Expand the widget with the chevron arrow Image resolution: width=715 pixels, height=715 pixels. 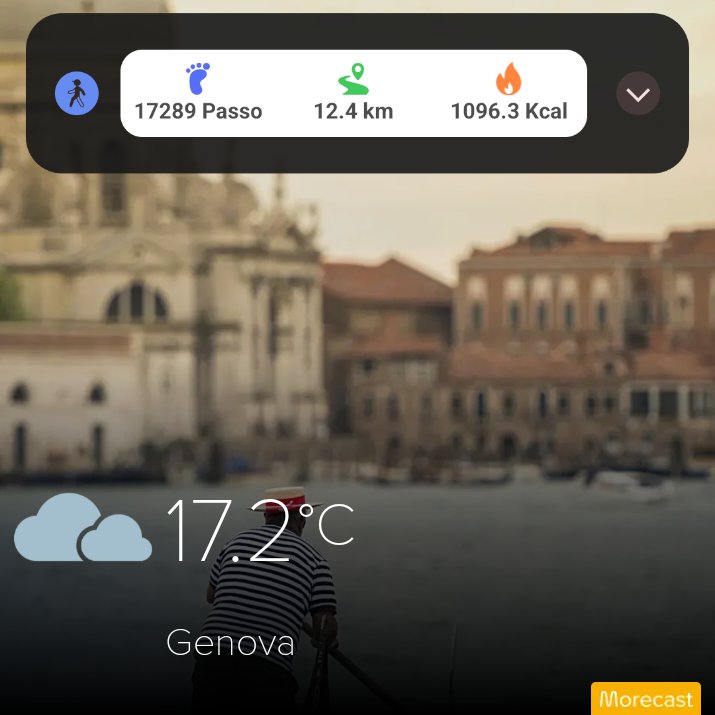(x=637, y=93)
